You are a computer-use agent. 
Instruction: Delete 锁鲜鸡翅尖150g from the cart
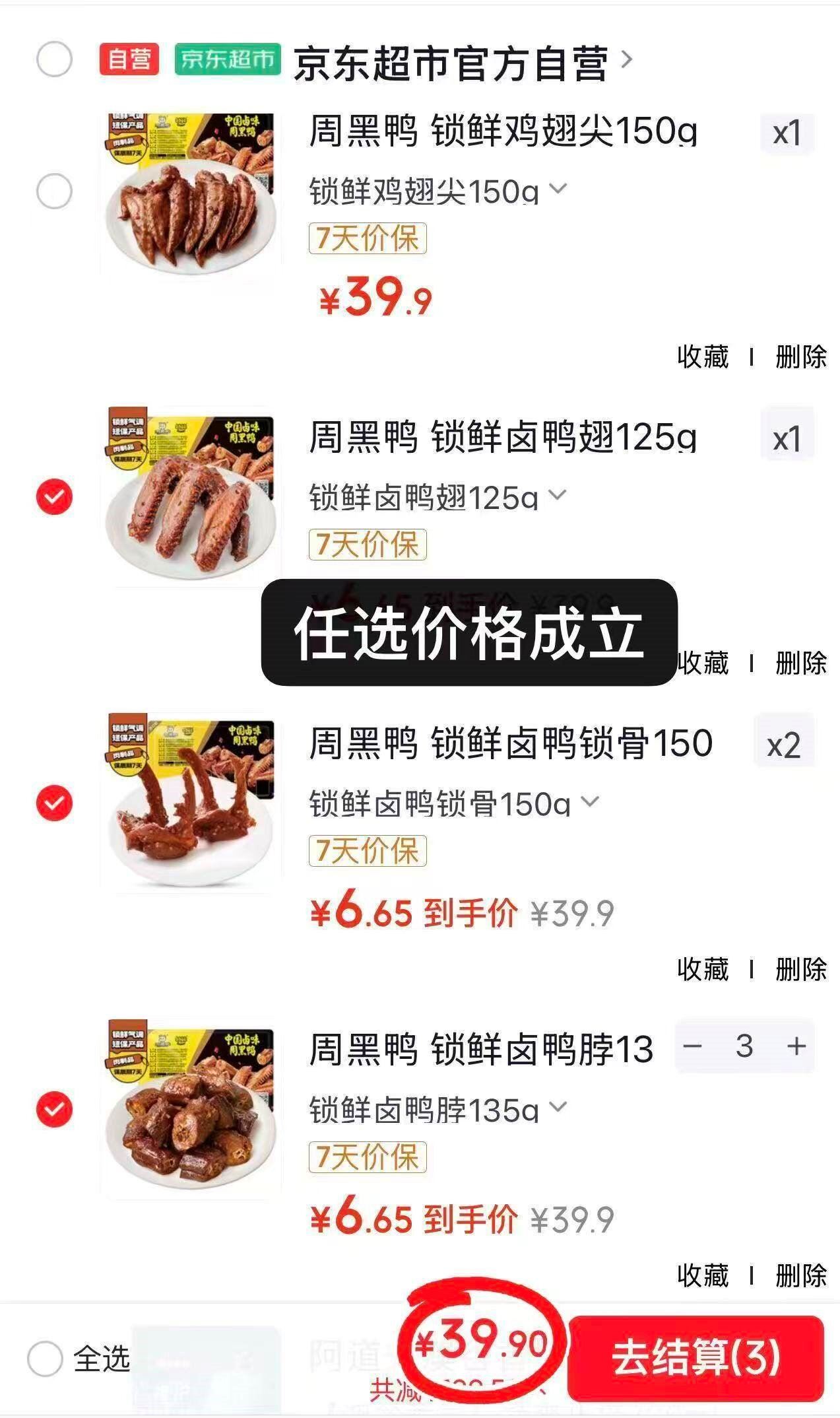800,357
